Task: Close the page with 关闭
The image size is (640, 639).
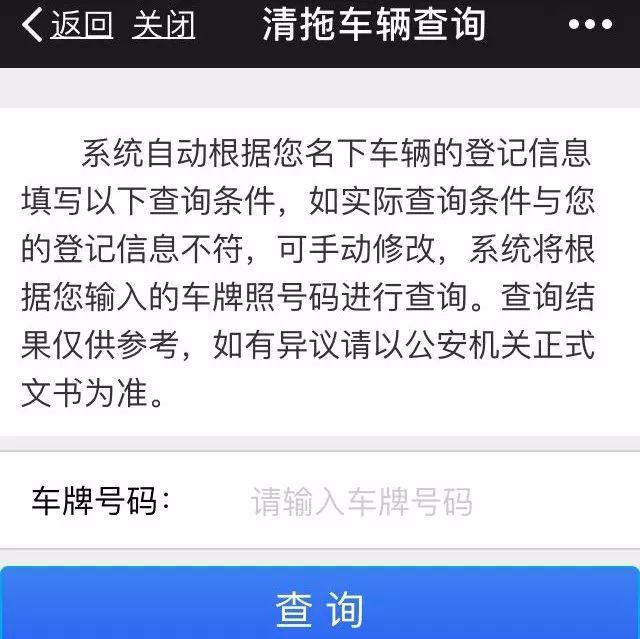Action: (163, 25)
